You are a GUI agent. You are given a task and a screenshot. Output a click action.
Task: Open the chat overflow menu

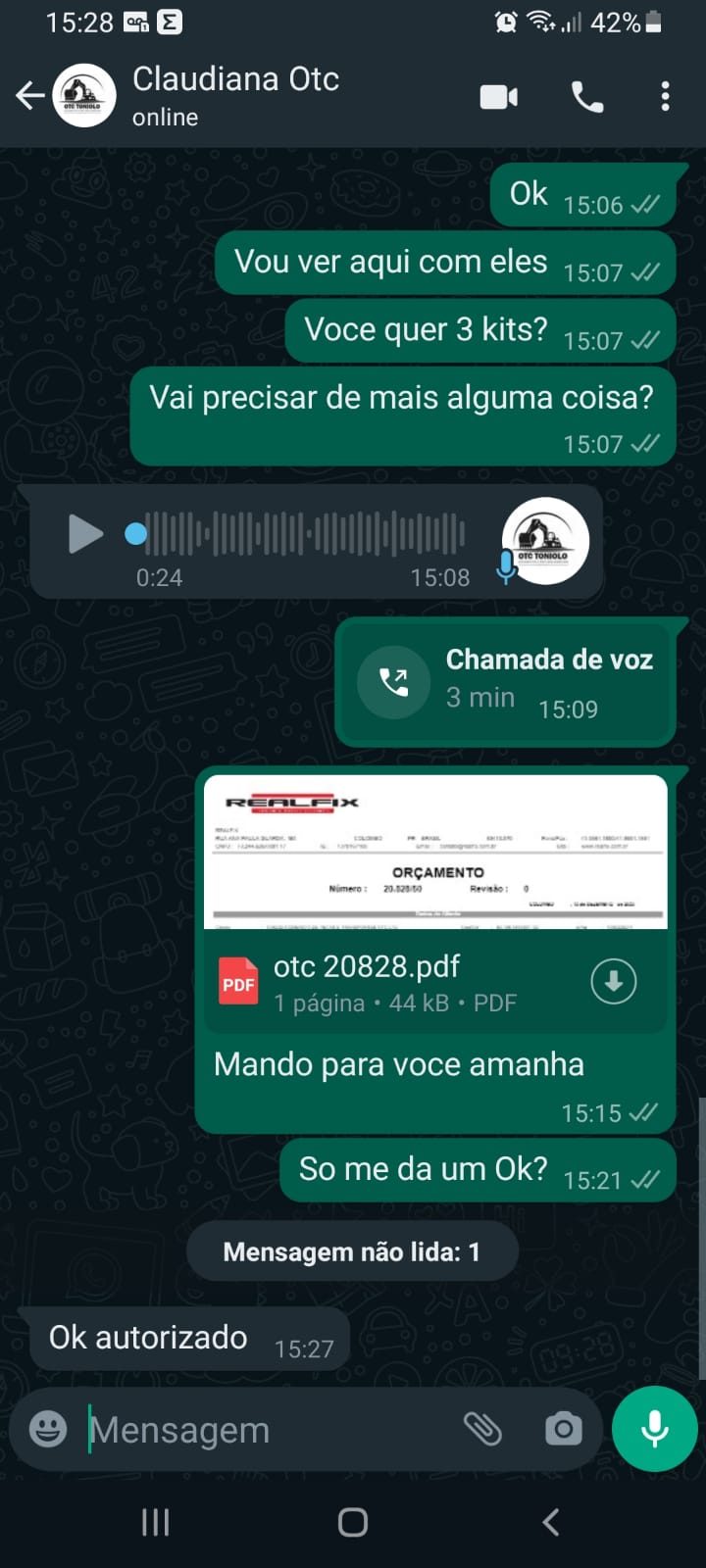pyautogui.click(x=665, y=96)
